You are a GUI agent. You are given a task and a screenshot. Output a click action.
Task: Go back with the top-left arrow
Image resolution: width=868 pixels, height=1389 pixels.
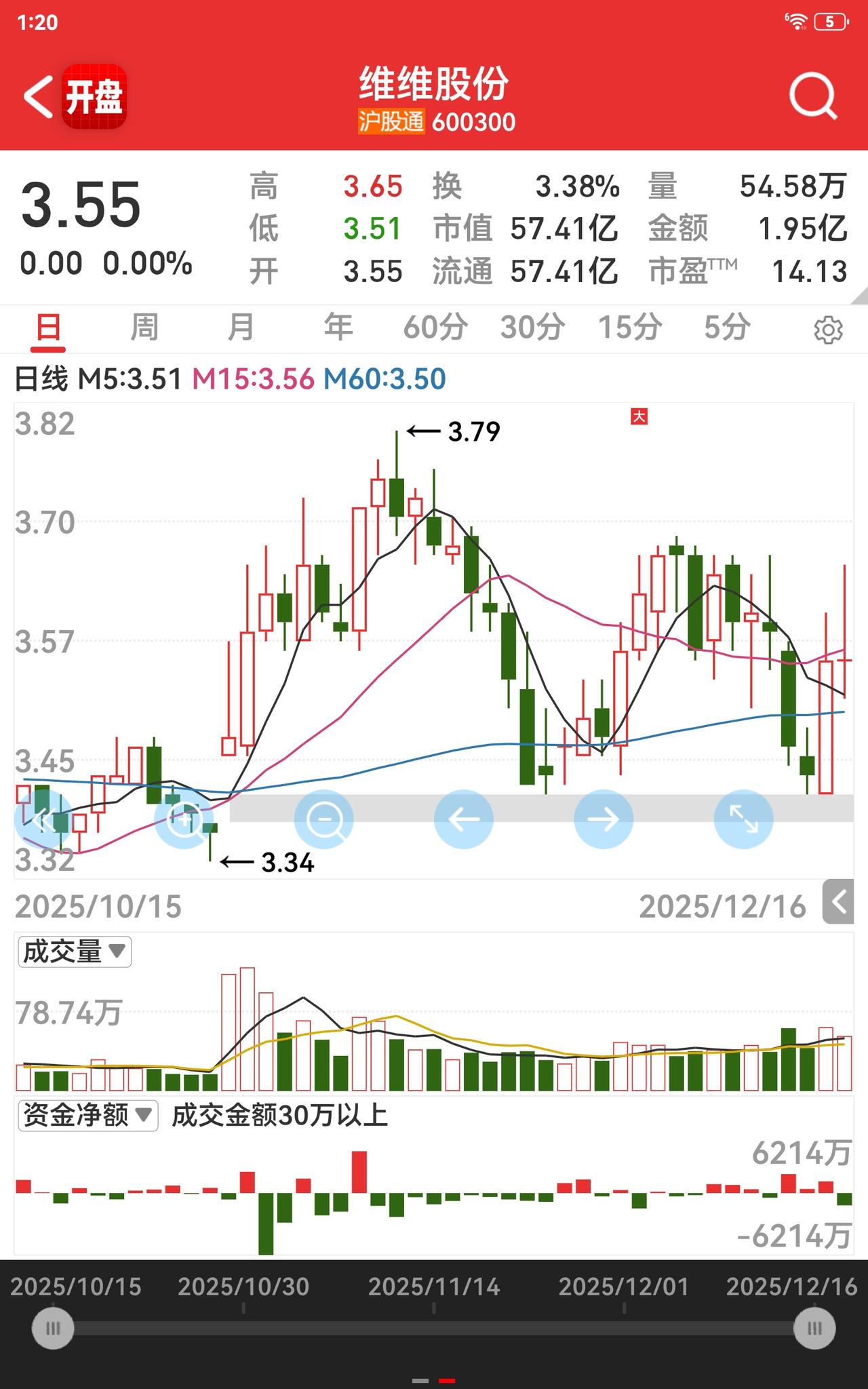(39, 96)
